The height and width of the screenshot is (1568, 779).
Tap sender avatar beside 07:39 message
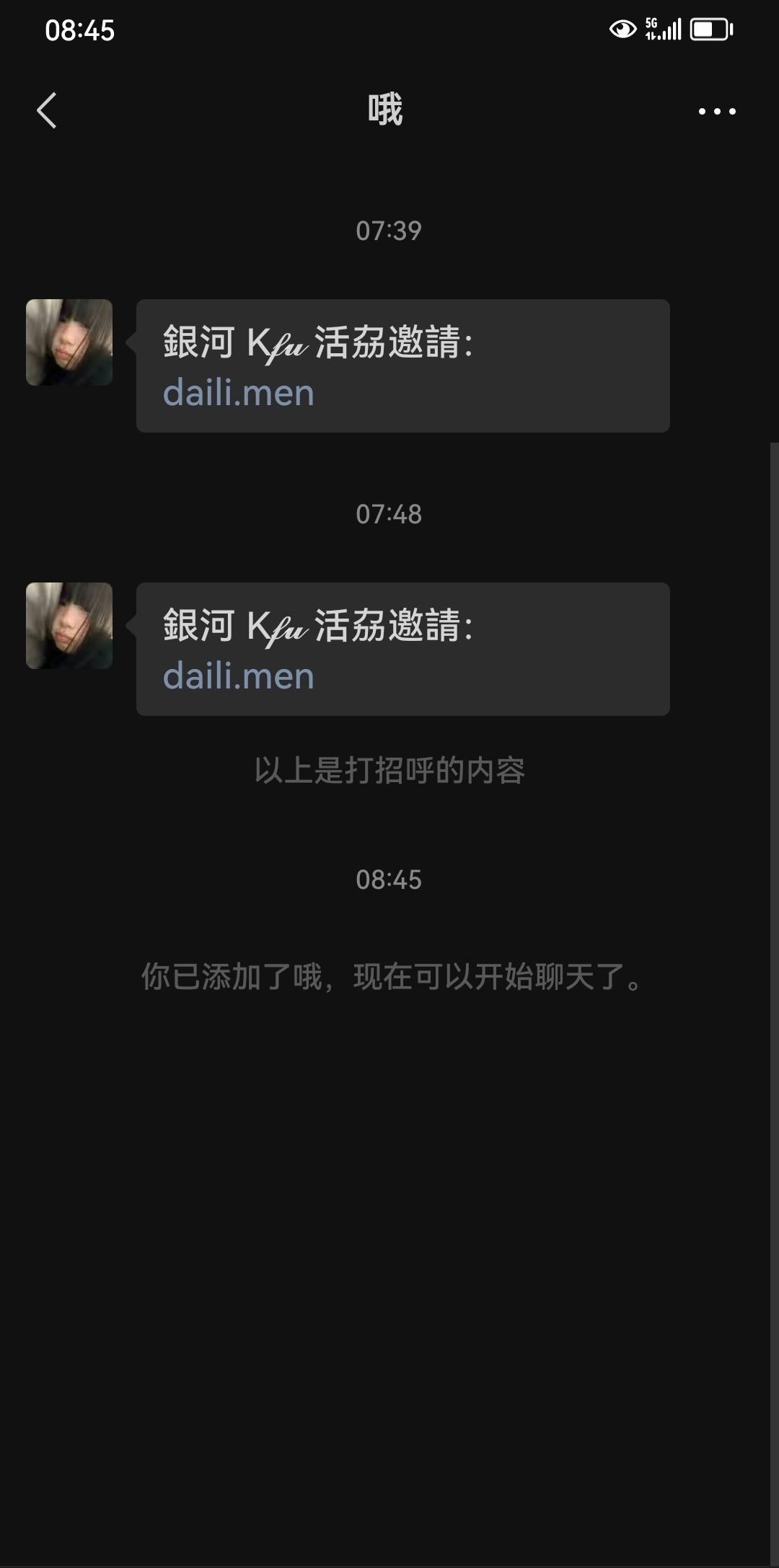(x=69, y=342)
